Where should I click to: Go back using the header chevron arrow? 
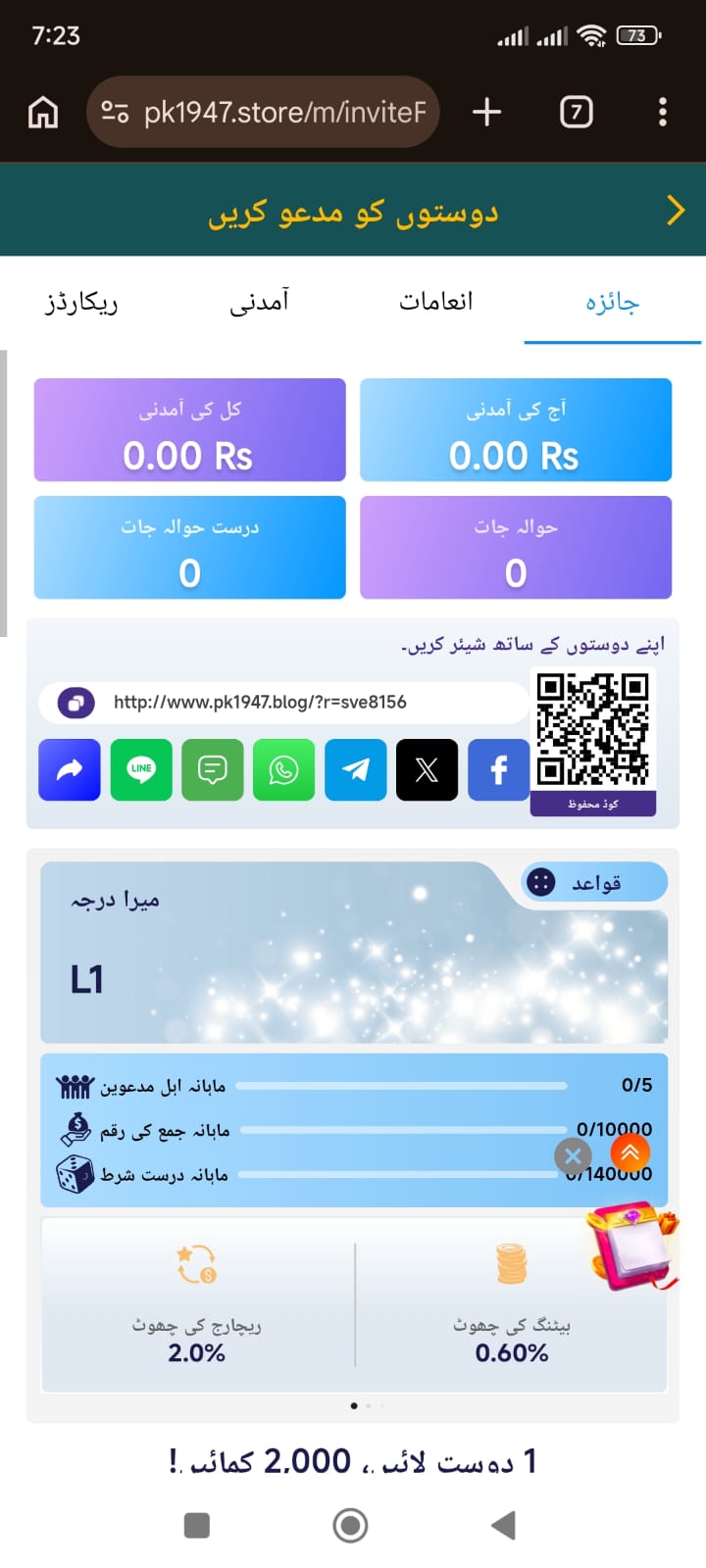coord(675,210)
